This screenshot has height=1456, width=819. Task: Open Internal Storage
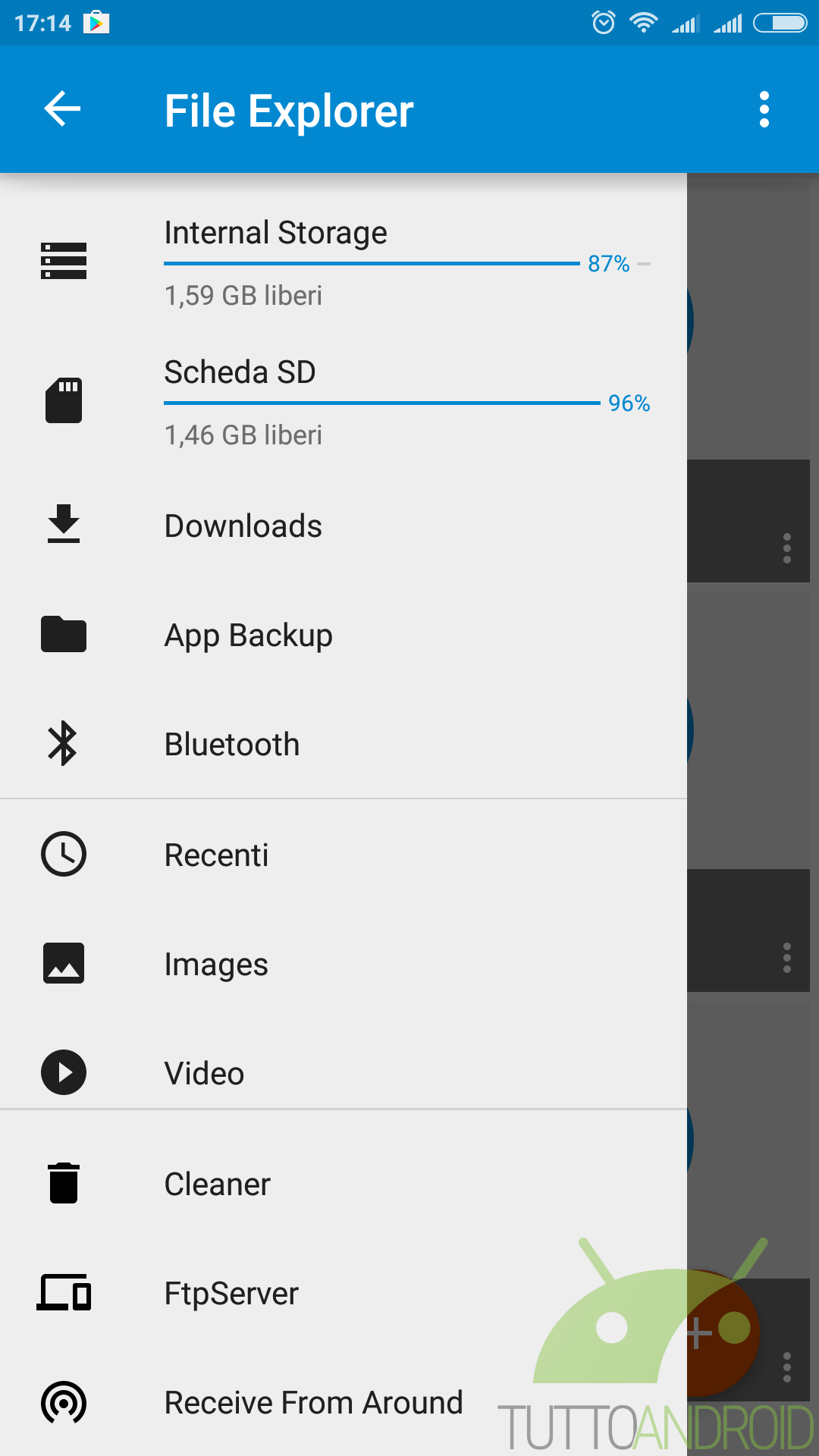pyautogui.click(x=344, y=262)
